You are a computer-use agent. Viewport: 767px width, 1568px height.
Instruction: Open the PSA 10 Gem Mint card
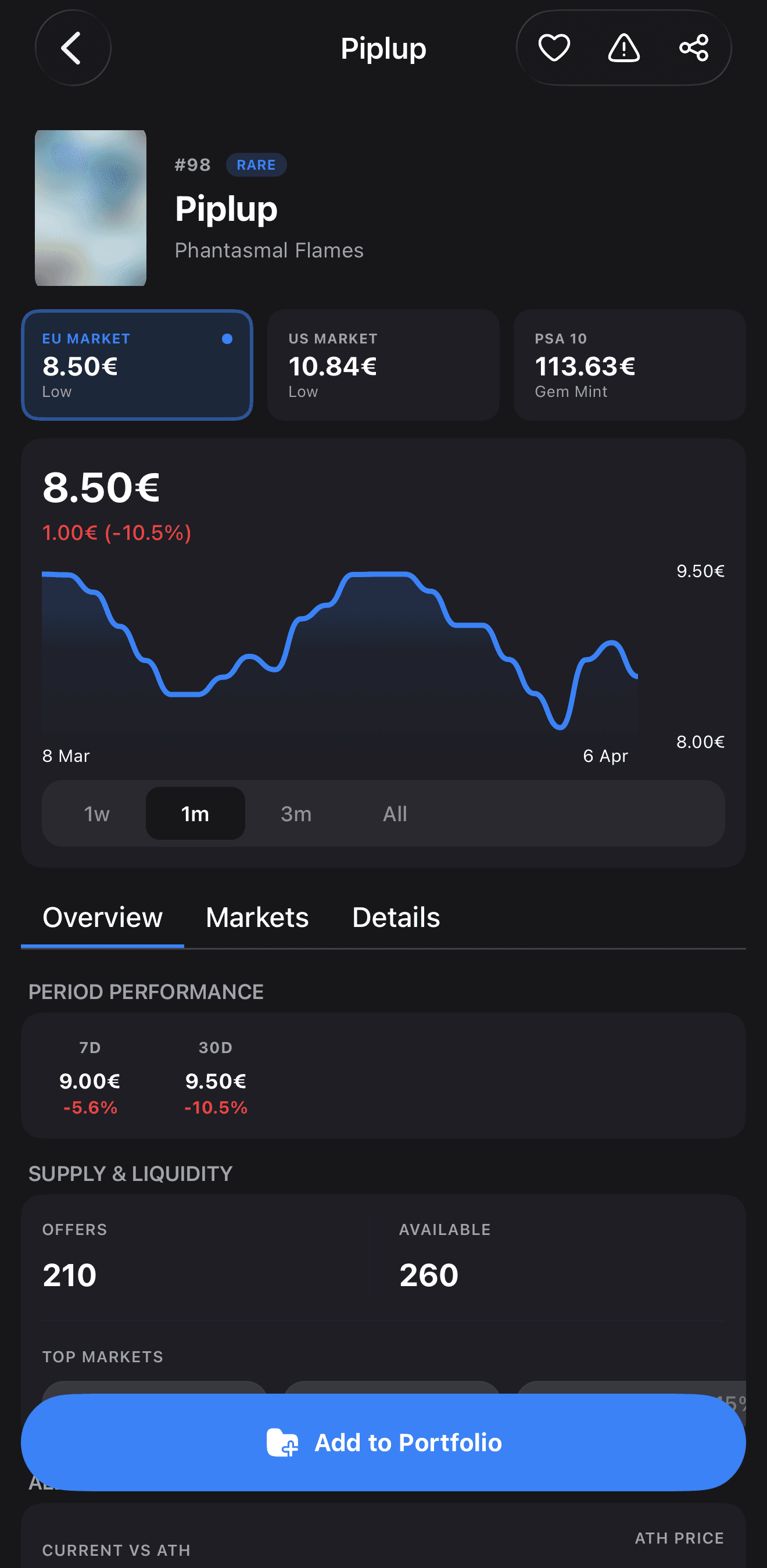tap(629, 364)
